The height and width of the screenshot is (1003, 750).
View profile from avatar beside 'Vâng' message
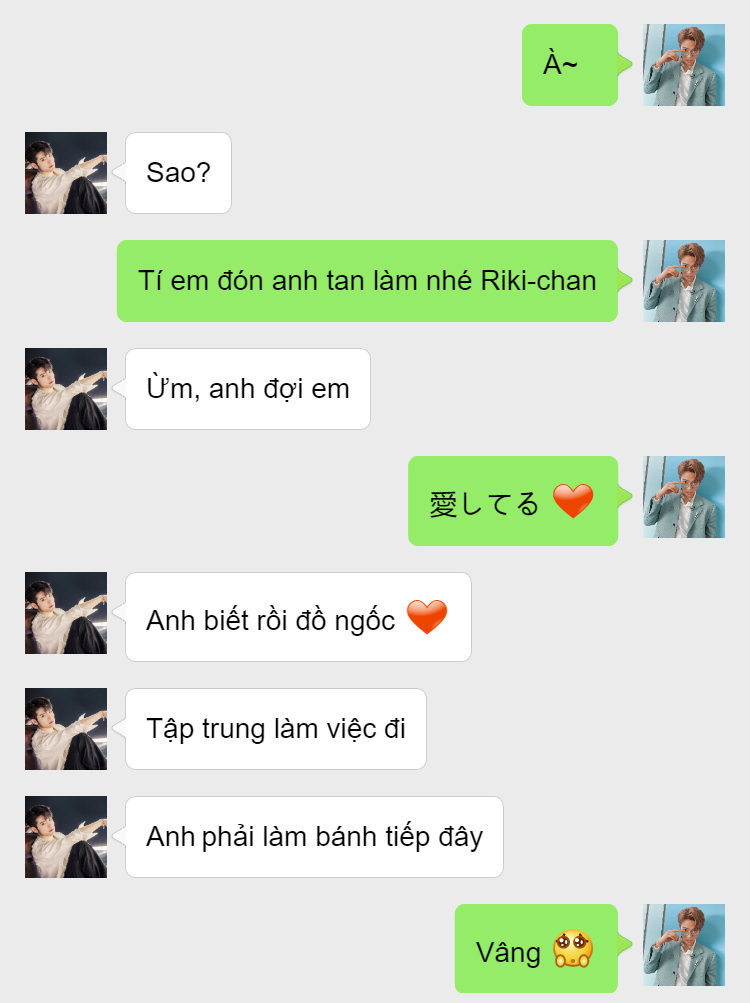(x=684, y=945)
